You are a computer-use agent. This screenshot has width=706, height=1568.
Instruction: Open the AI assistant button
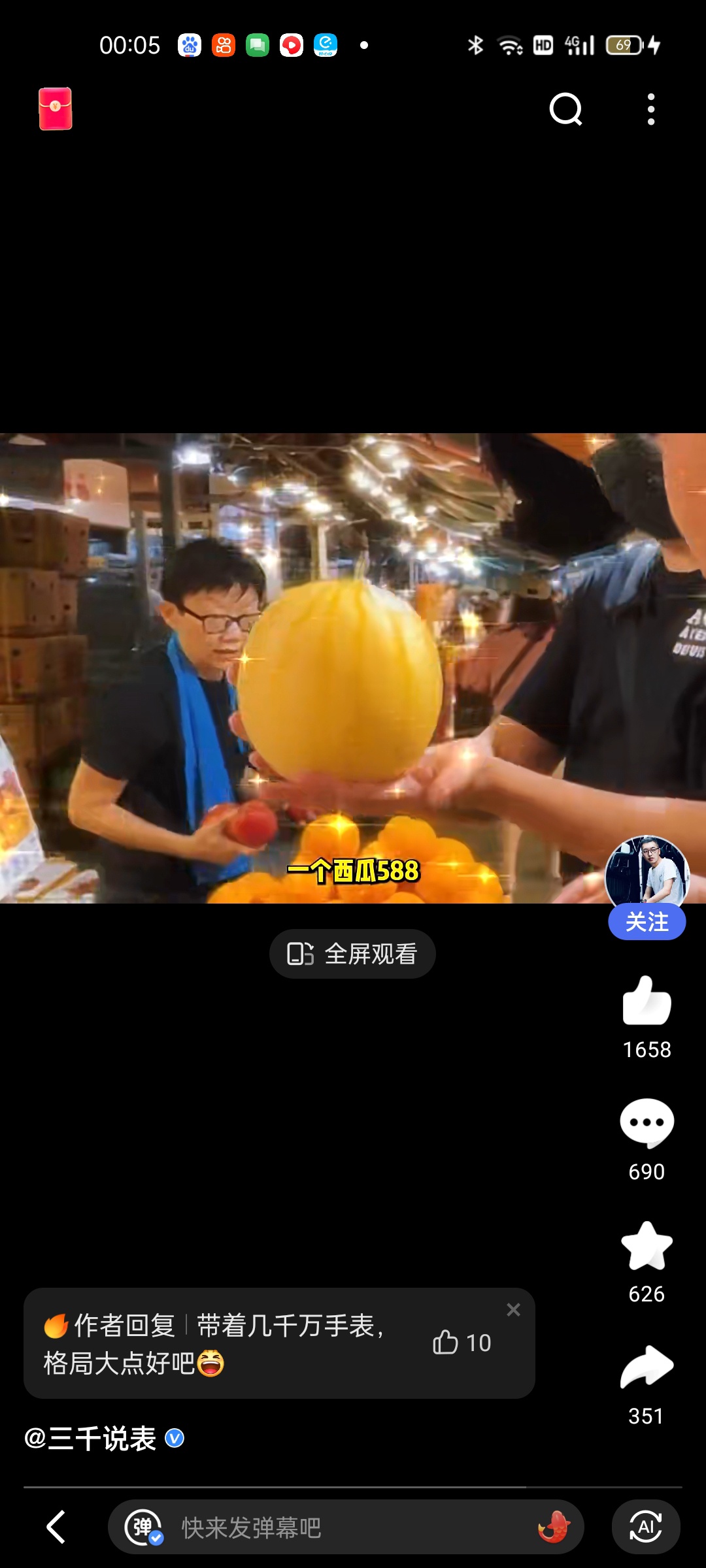click(645, 1527)
